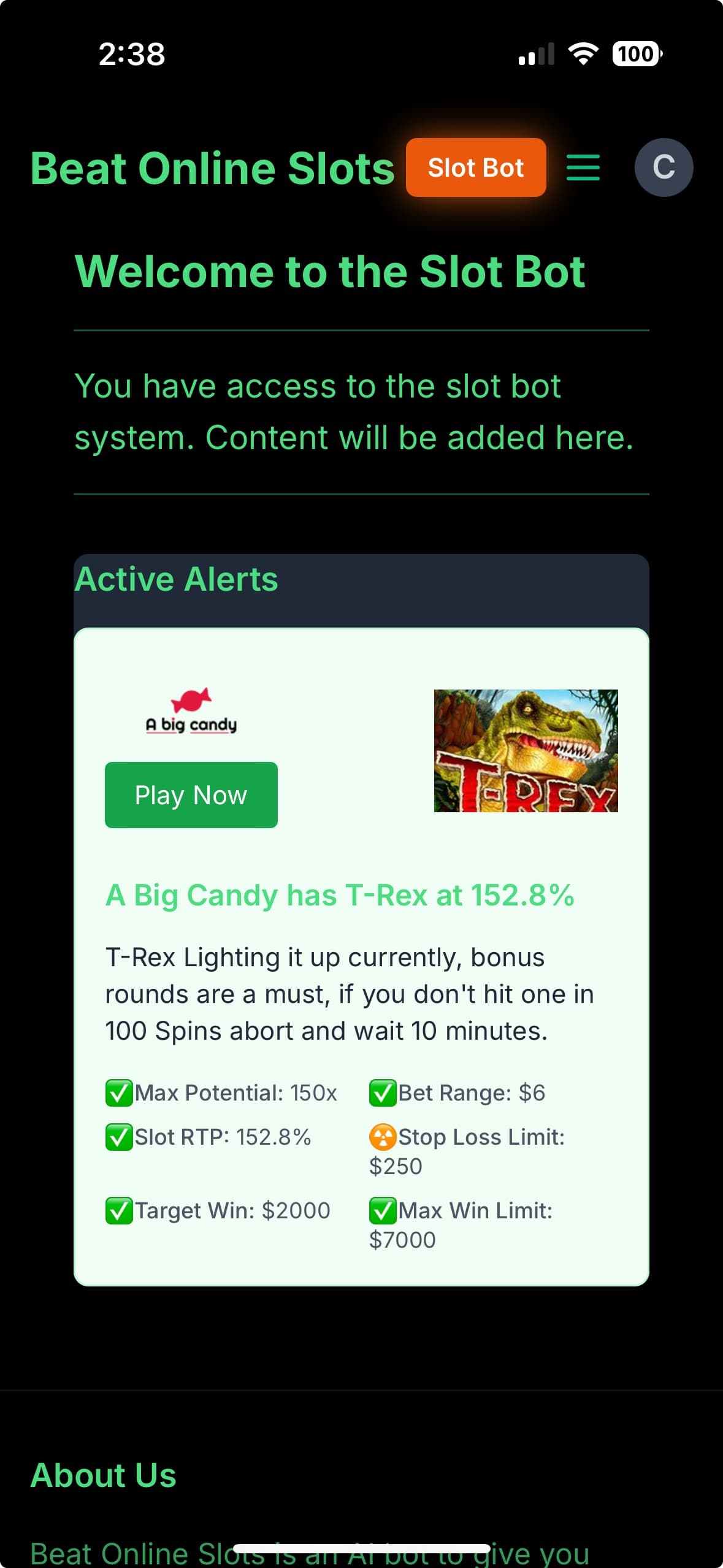Viewport: 723px width, 1568px height.
Task: Tap the orange Slot Bot button
Action: (x=476, y=167)
